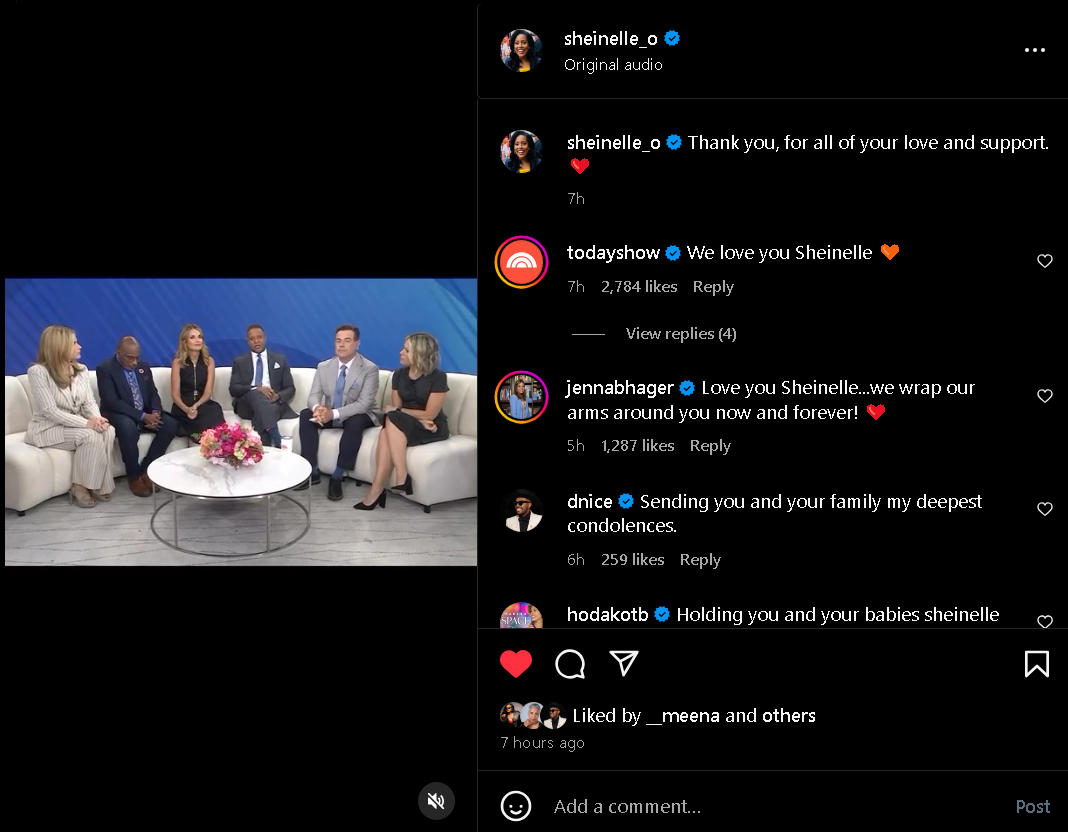This screenshot has width=1068, height=832.
Task: Unlike the post with the red heart
Action: tap(516, 664)
